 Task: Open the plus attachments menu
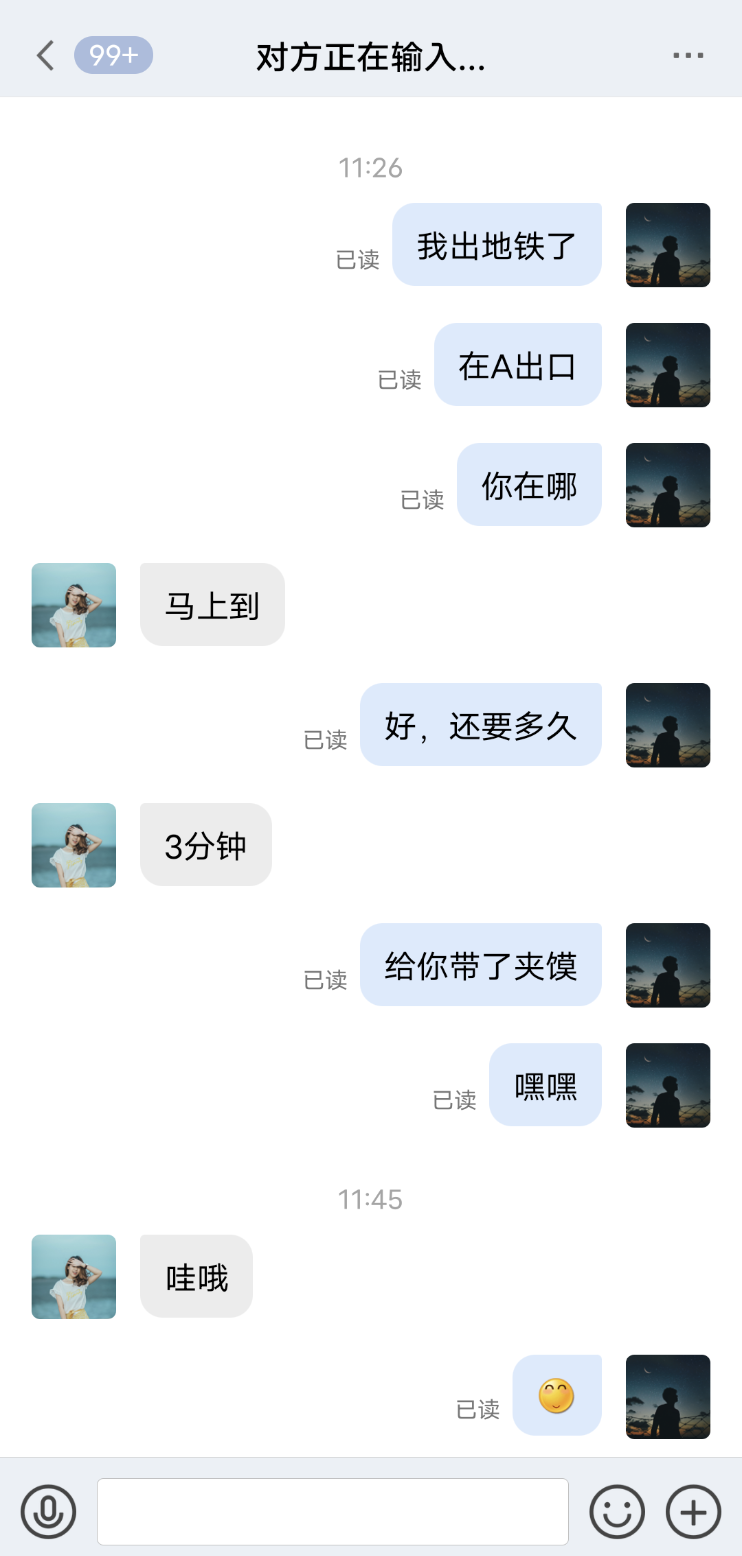coord(693,1511)
